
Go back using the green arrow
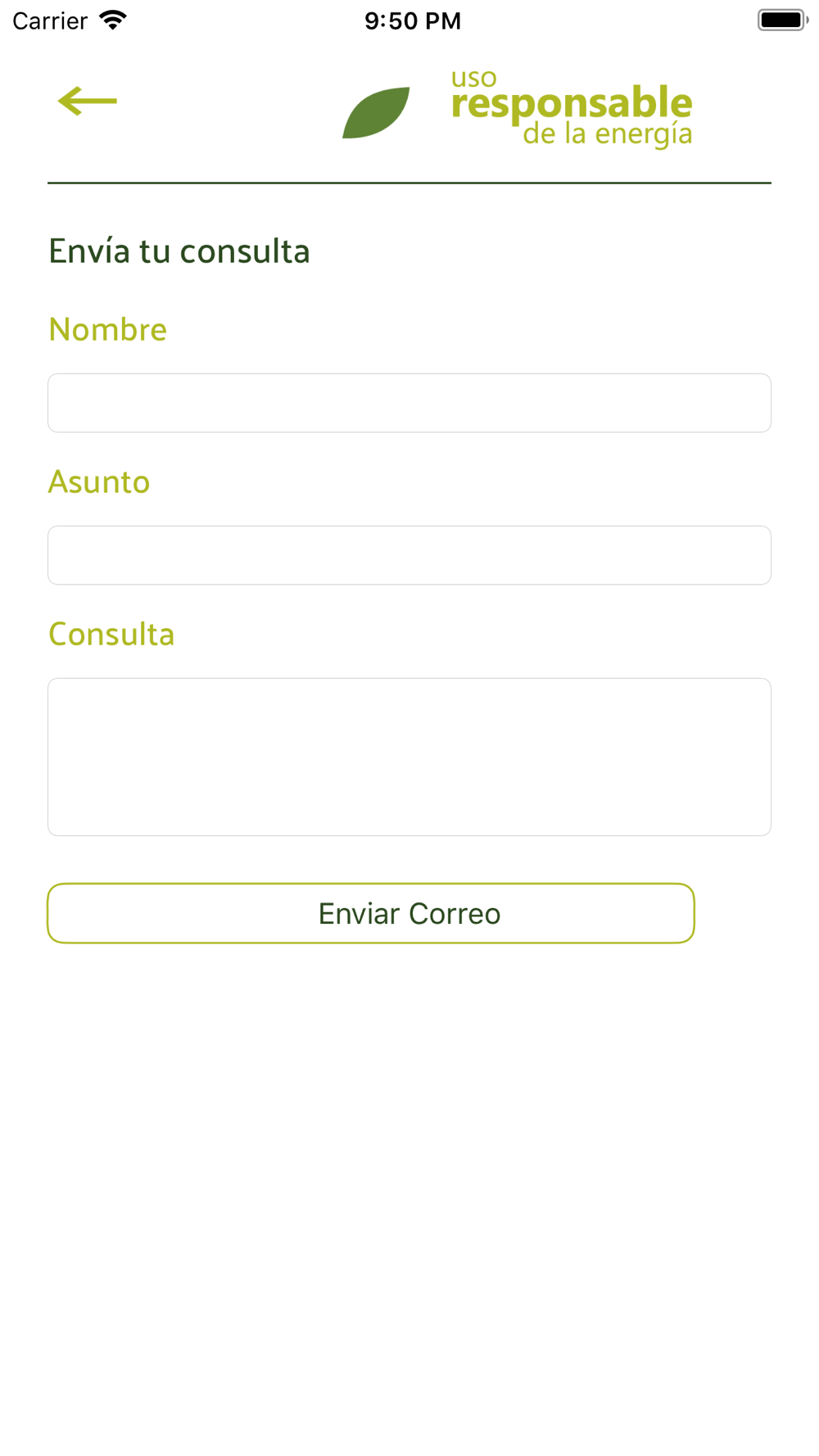pos(88,101)
